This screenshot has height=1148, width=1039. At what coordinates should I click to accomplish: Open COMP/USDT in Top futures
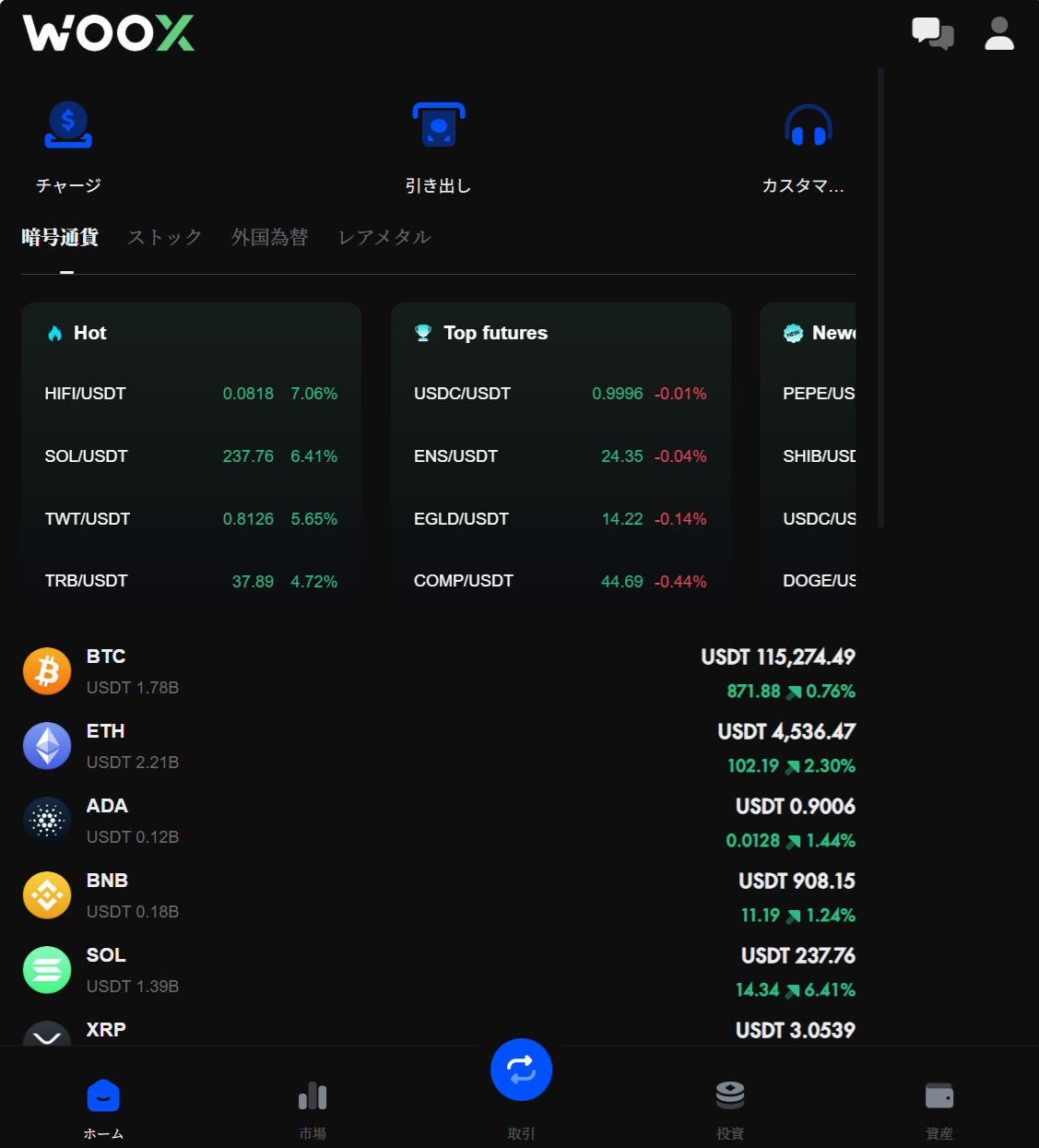(560, 581)
